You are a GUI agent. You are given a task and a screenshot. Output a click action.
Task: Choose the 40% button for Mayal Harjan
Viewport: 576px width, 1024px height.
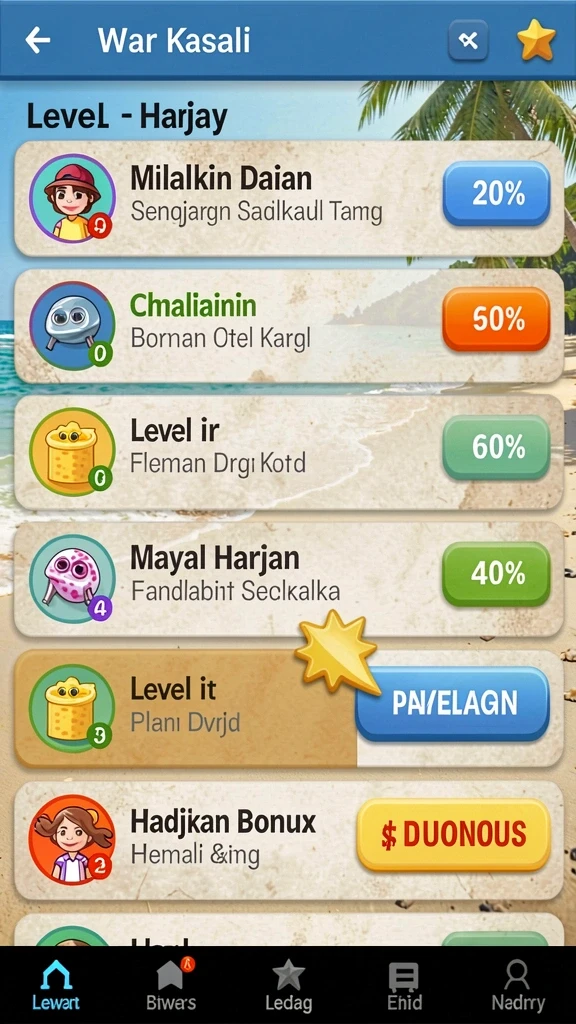pyautogui.click(x=496, y=573)
